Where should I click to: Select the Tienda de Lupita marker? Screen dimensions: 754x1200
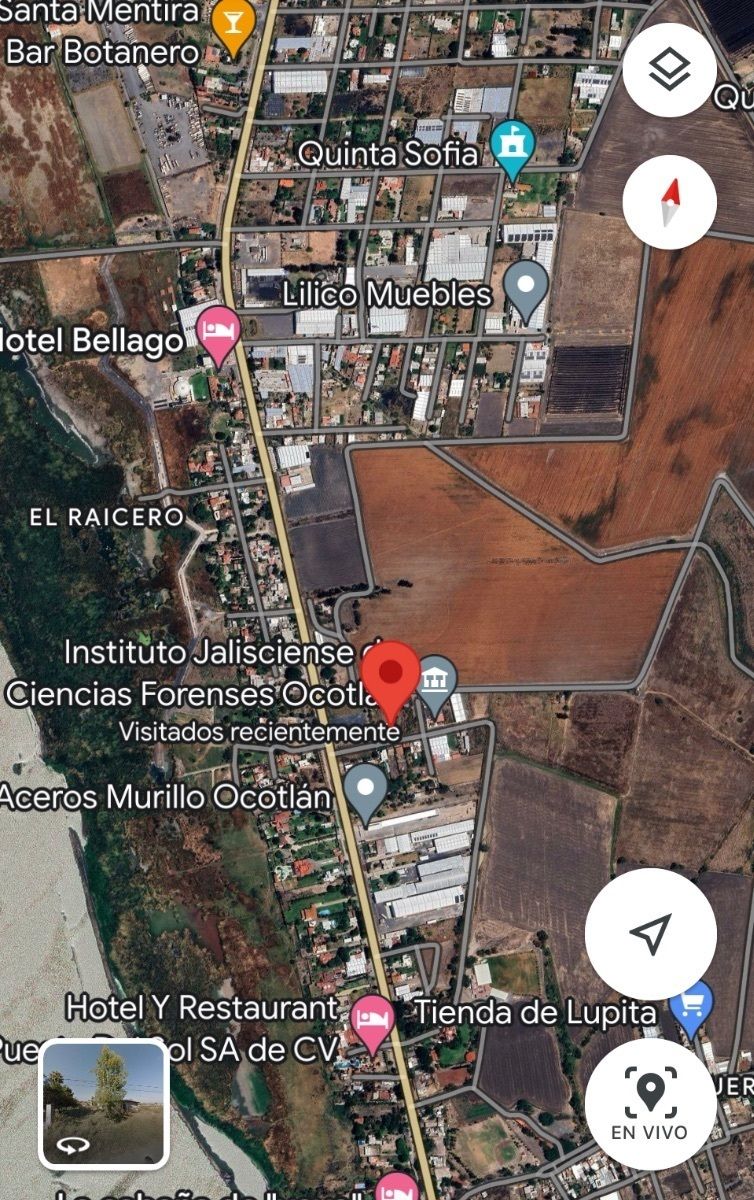(x=691, y=1006)
